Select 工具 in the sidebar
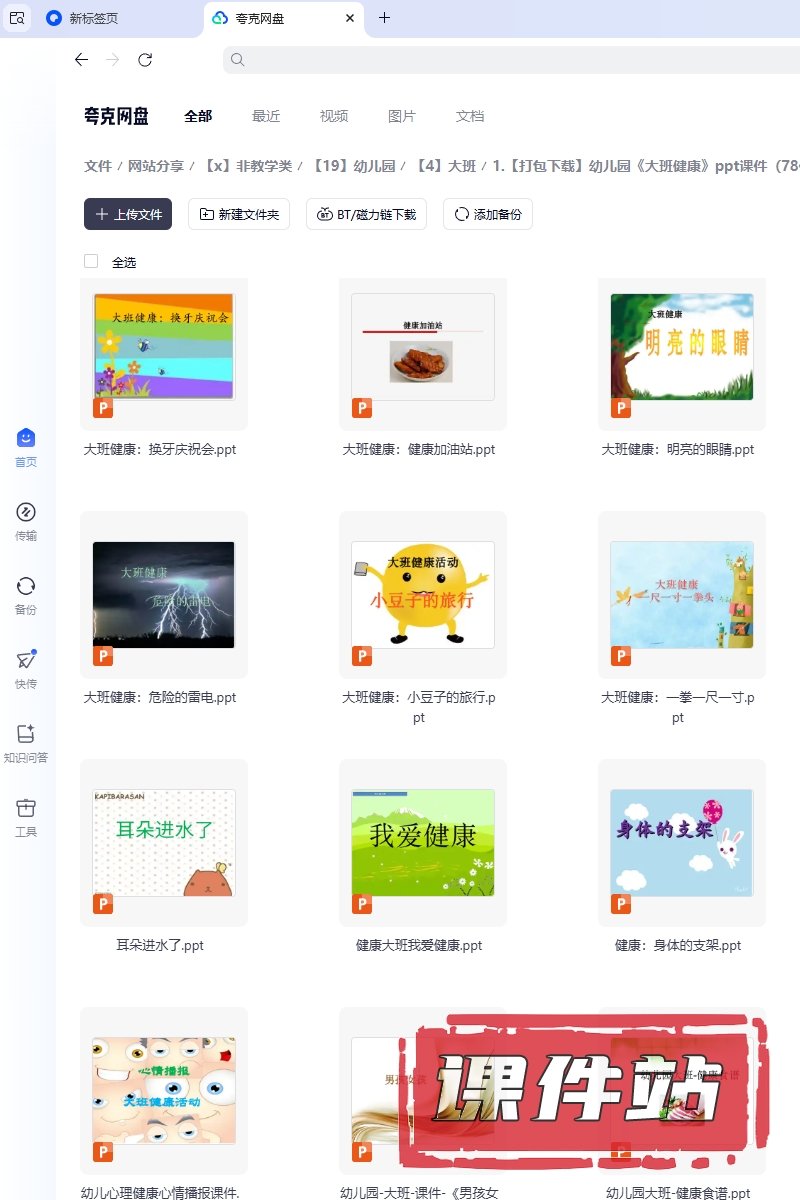 26,816
